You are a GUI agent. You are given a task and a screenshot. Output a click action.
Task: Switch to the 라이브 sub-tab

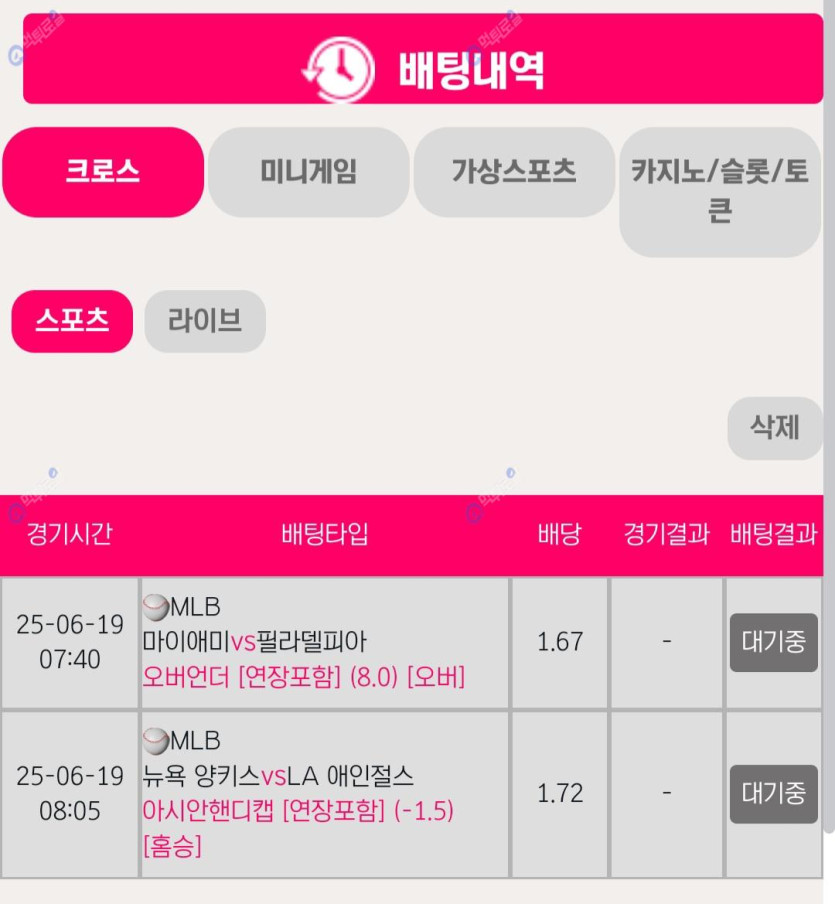point(205,321)
